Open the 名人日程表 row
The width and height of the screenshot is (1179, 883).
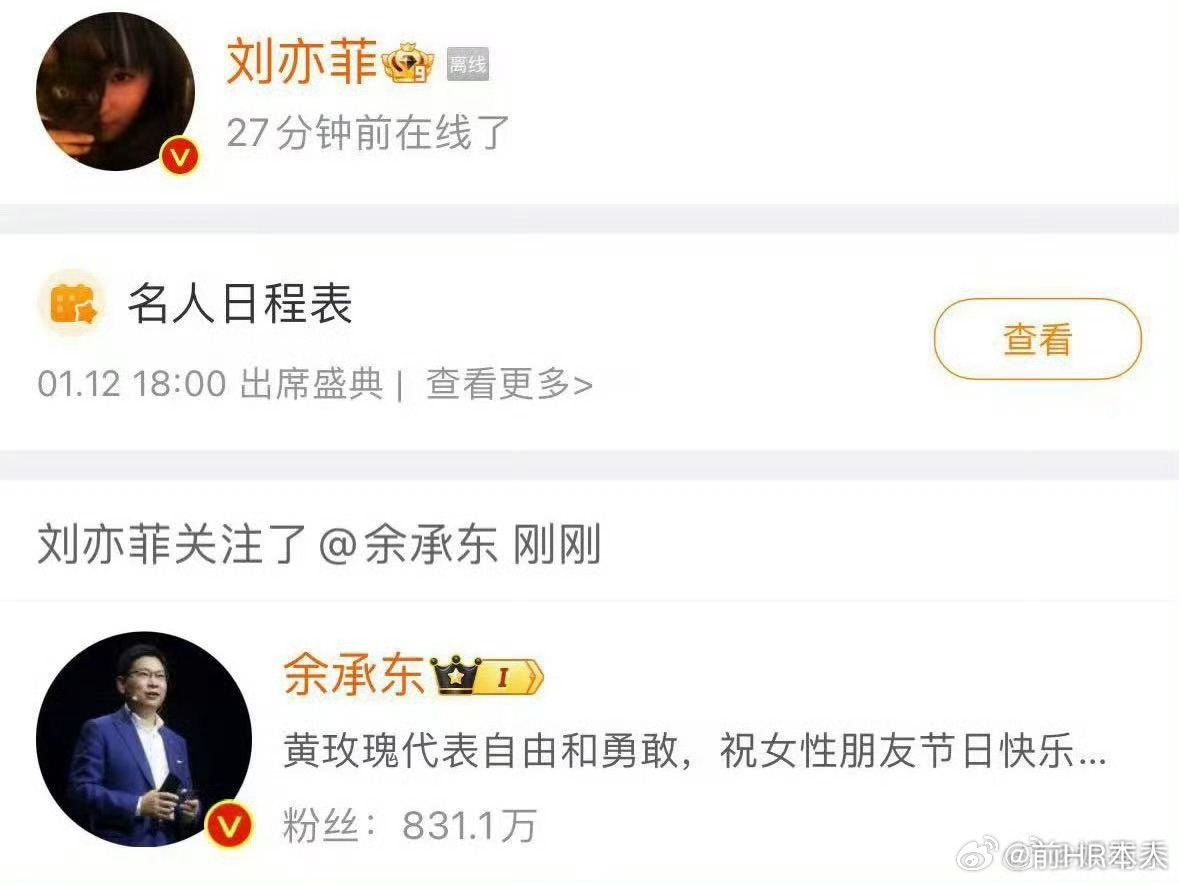coord(240,305)
